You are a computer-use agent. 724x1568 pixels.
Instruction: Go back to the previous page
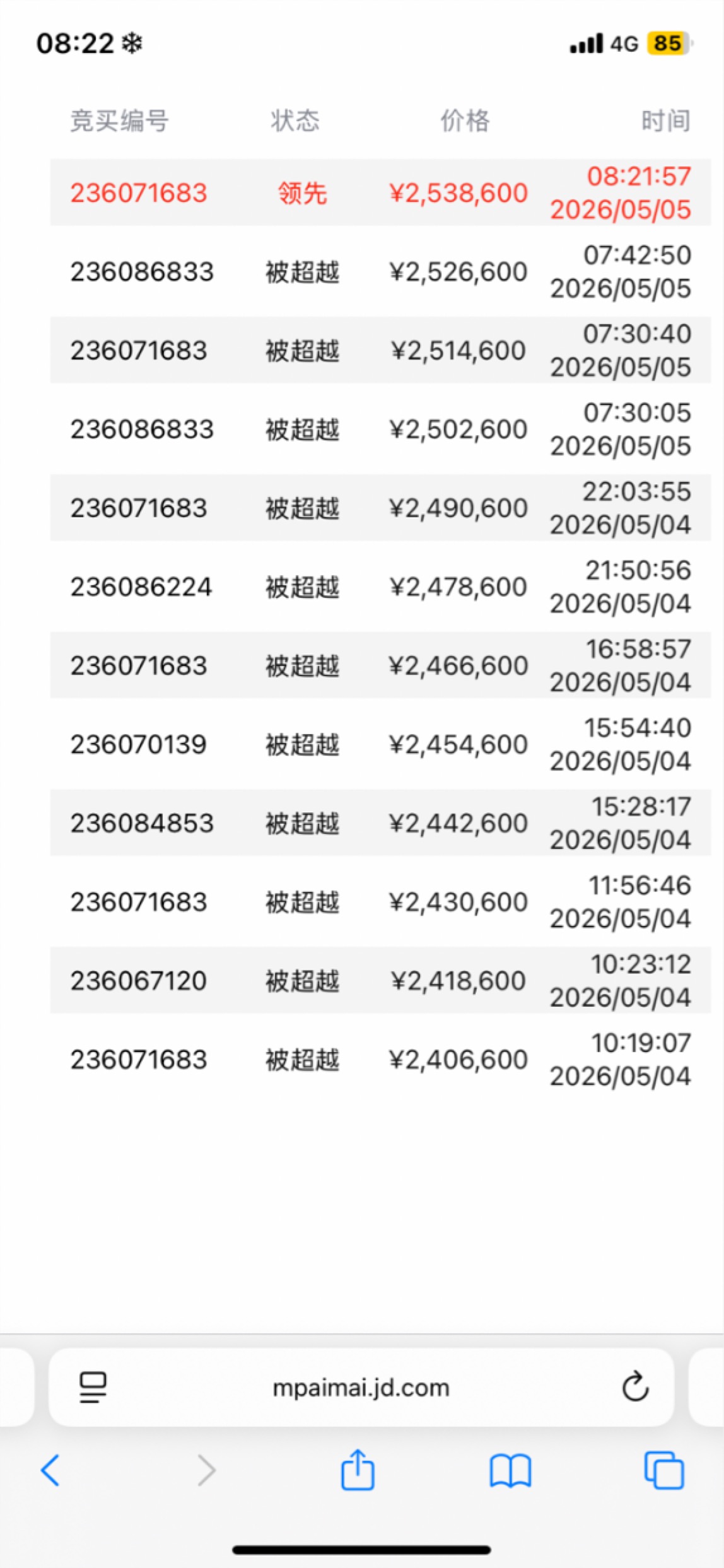tap(50, 1470)
